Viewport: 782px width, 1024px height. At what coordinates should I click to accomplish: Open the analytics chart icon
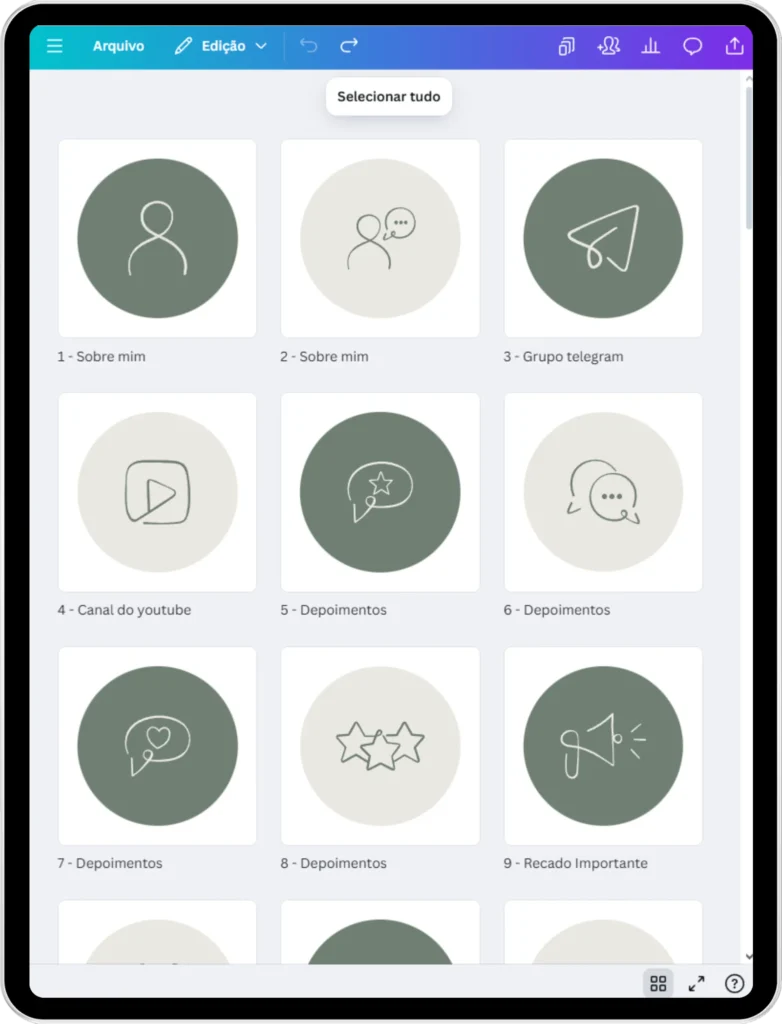pos(650,46)
